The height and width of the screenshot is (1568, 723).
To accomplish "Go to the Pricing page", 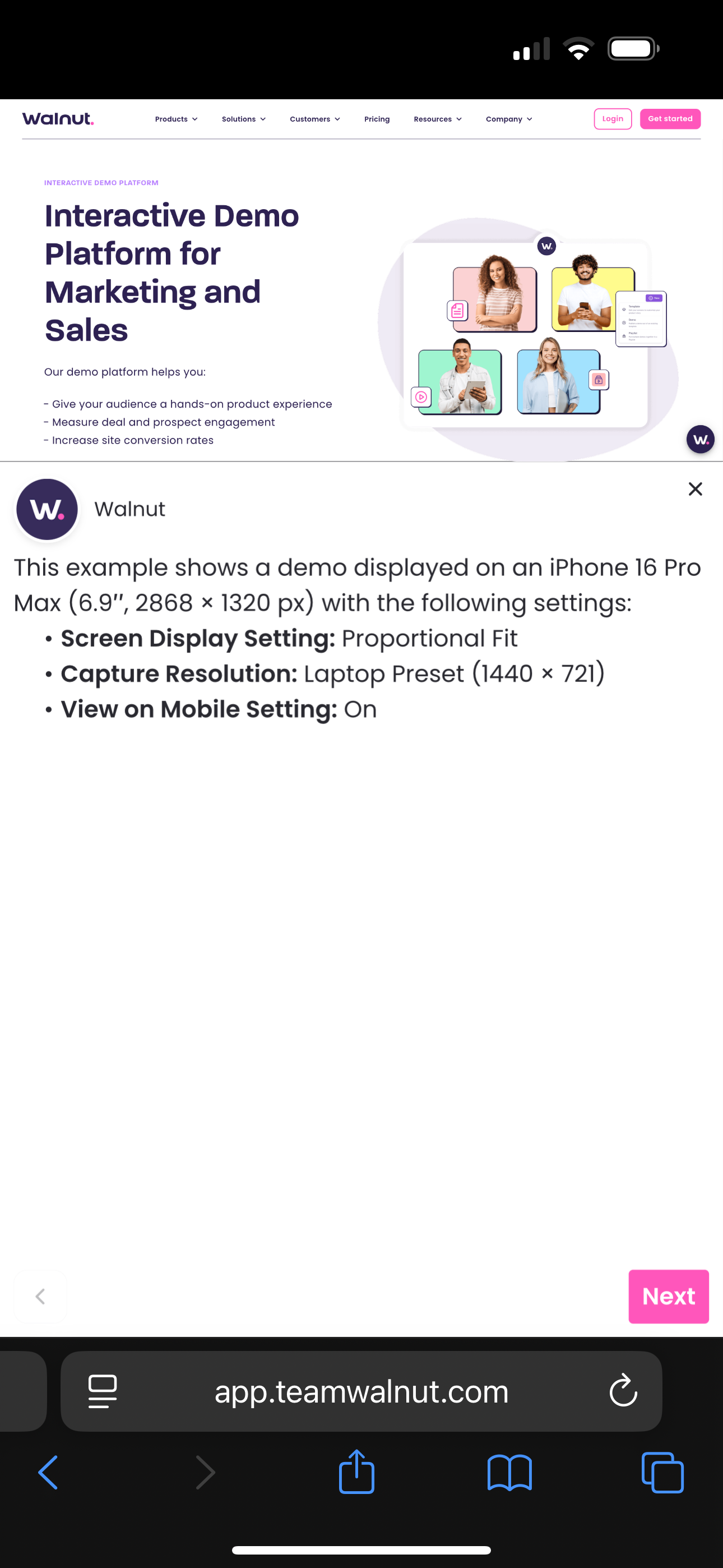I will click(377, 119).
